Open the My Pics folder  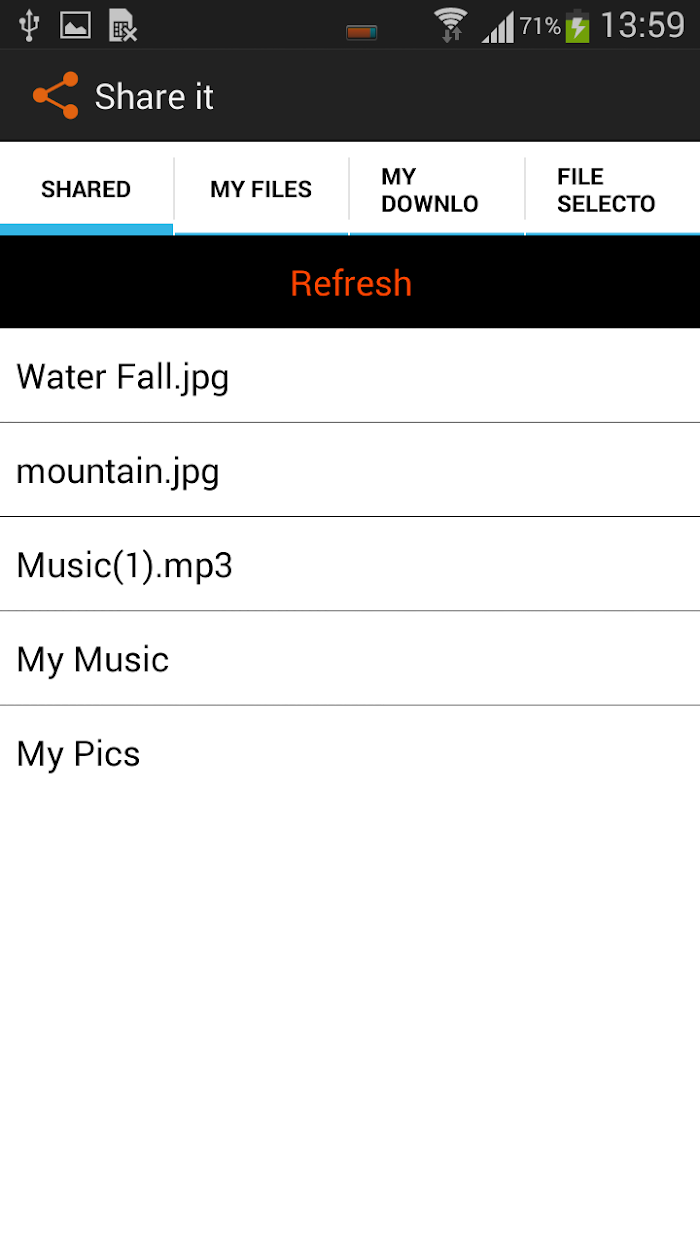[x=350, y=752]
